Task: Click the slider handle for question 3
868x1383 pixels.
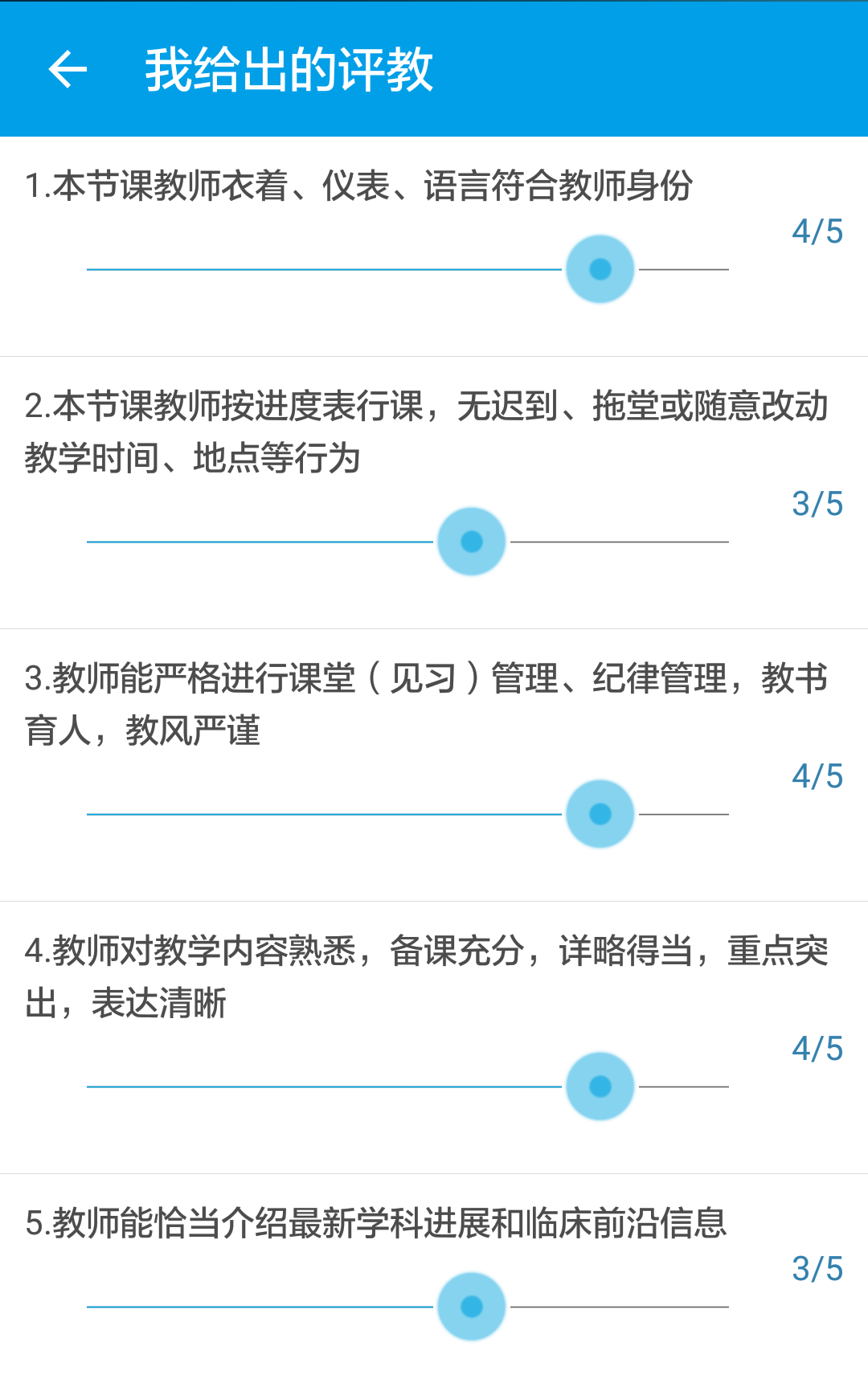Action: pos(599,815)
